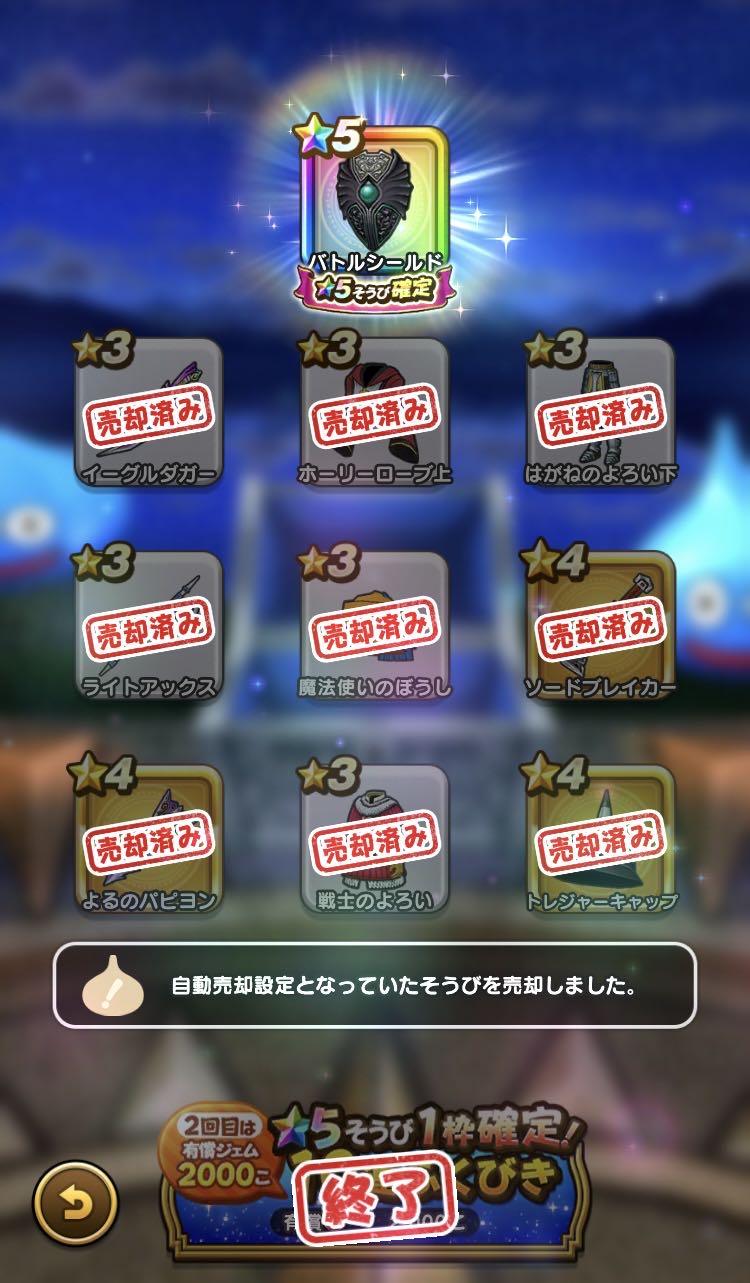Open the ソードブレイカー item tile
The width and height of the screenshot is (750, 1283).
(601, 625)
